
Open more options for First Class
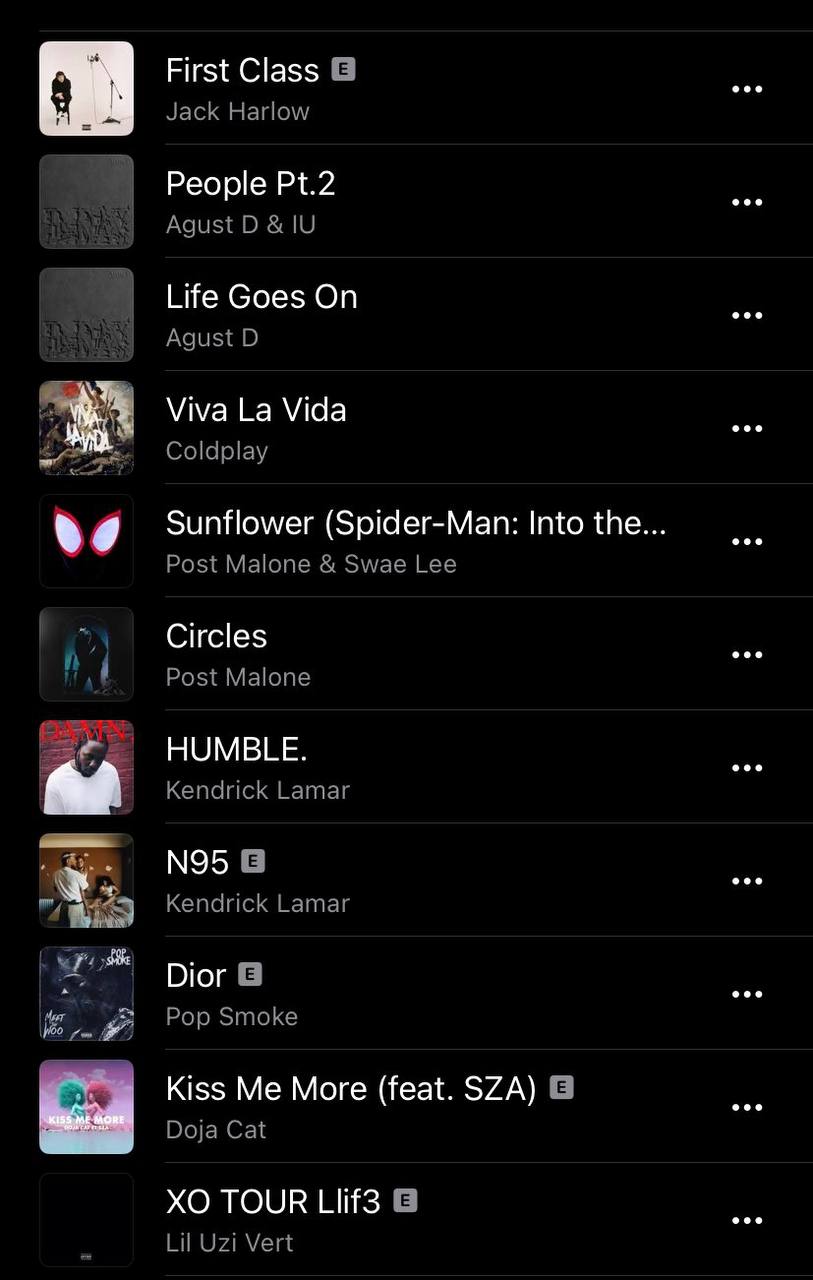tap(747, 89)
